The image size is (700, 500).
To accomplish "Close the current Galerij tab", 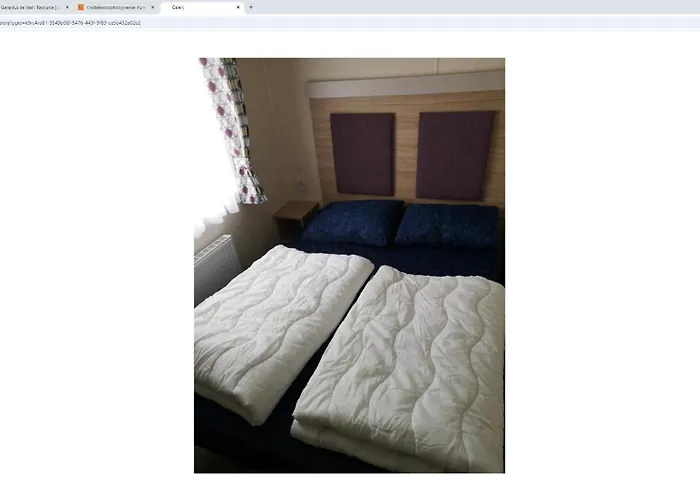I will pos(238,7).
